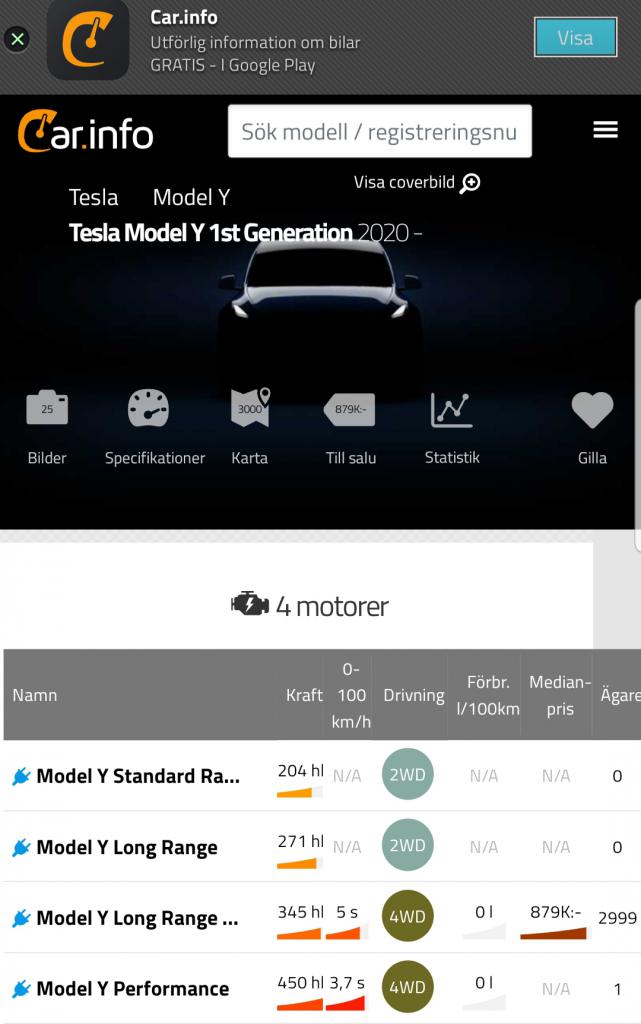Open Model Y Performance engine row
The image size is (641, 1024).
click(x=132, y=988)
